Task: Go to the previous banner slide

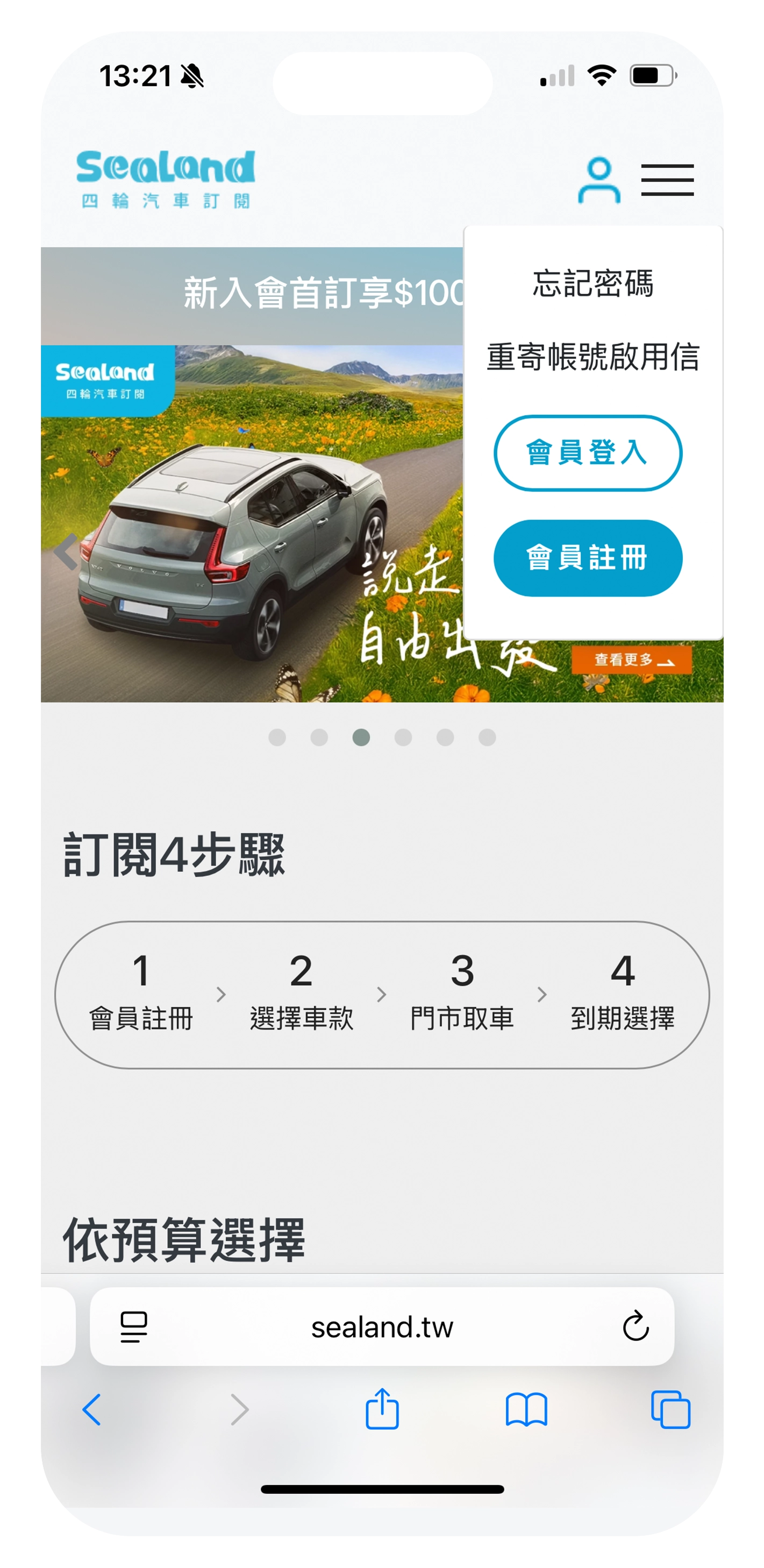Action: (66, 551)
